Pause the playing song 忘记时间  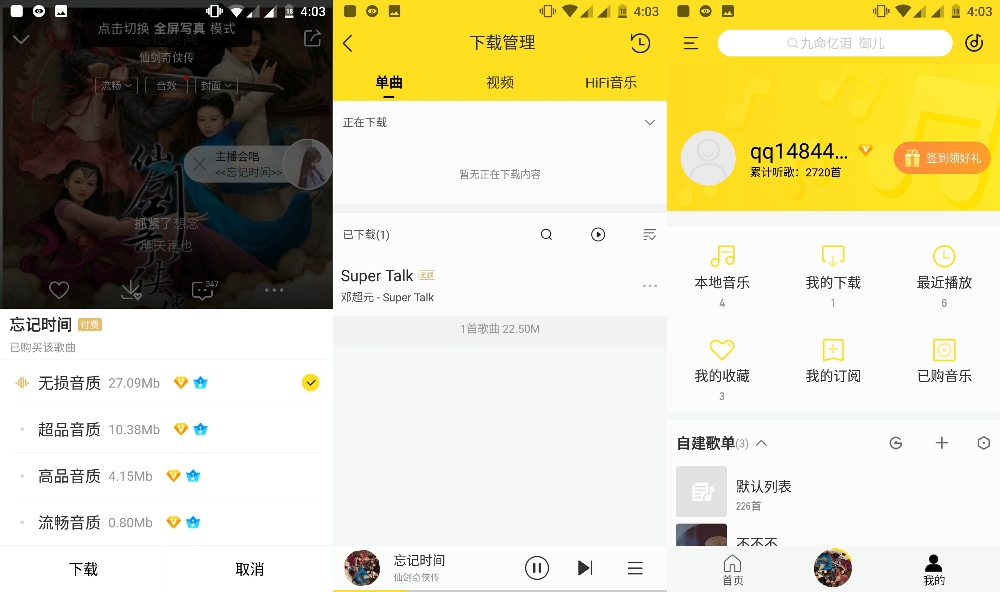pyautogui.click(x=537, y=568)
